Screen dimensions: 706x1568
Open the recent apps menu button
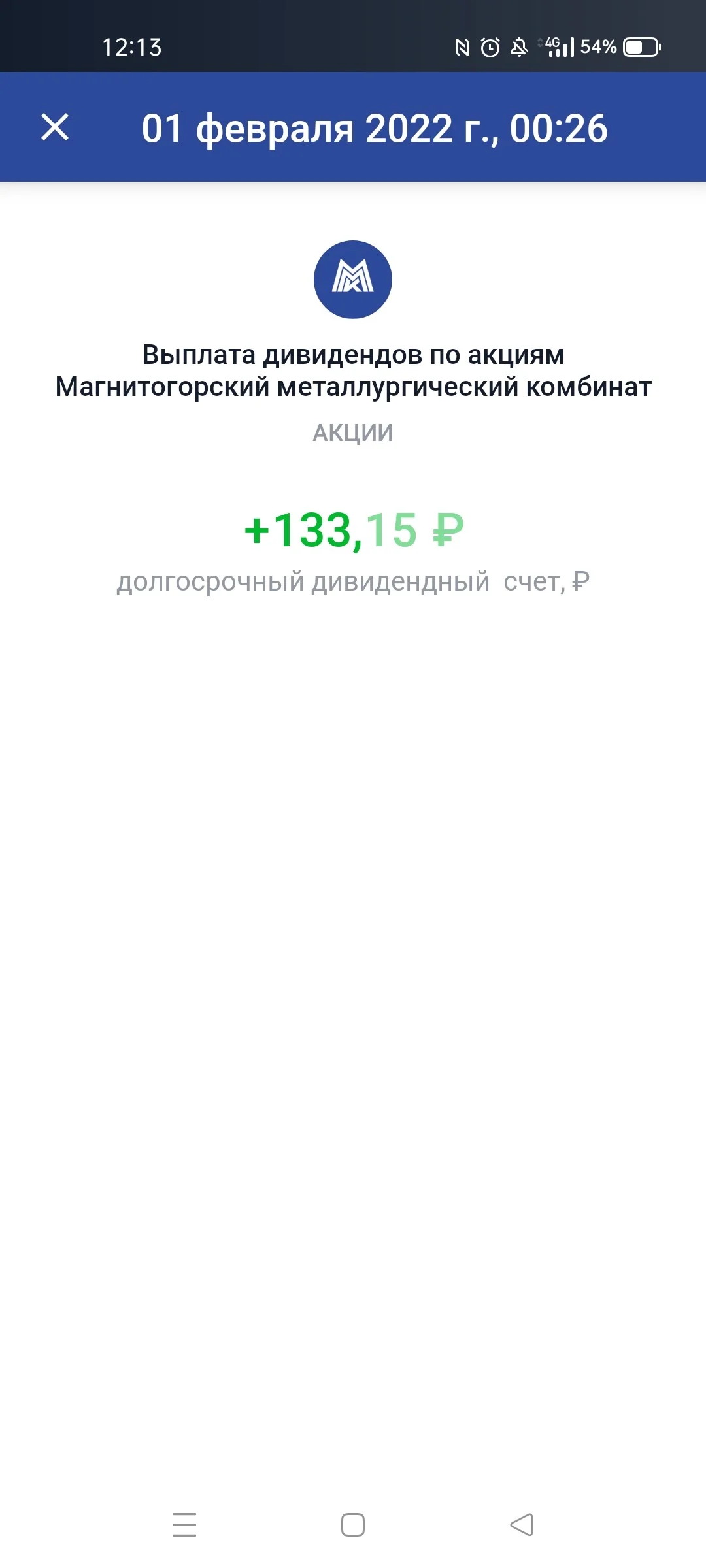[184, 1525]
